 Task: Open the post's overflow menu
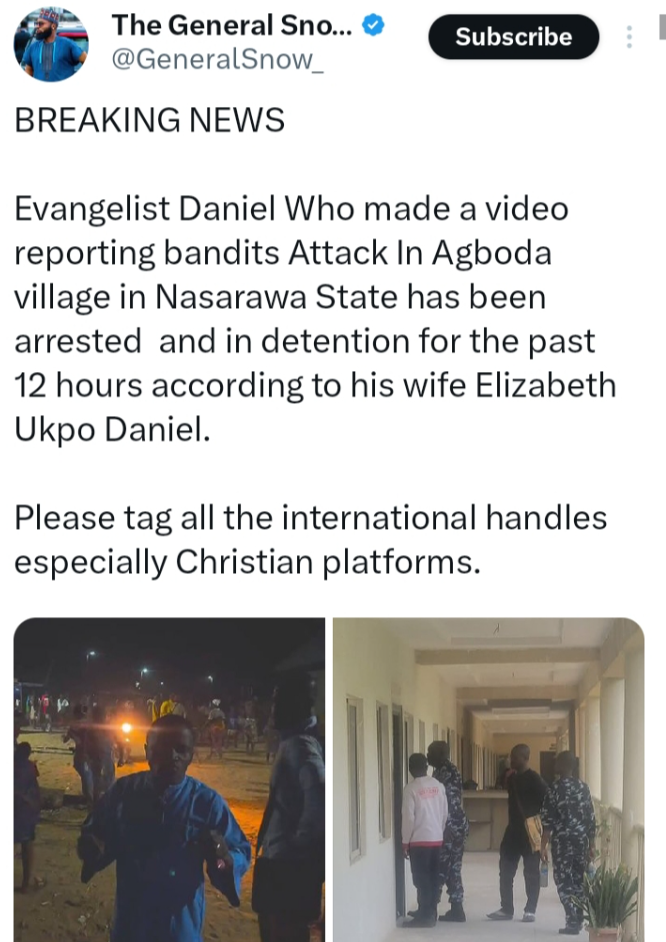[x=629, y=38]
